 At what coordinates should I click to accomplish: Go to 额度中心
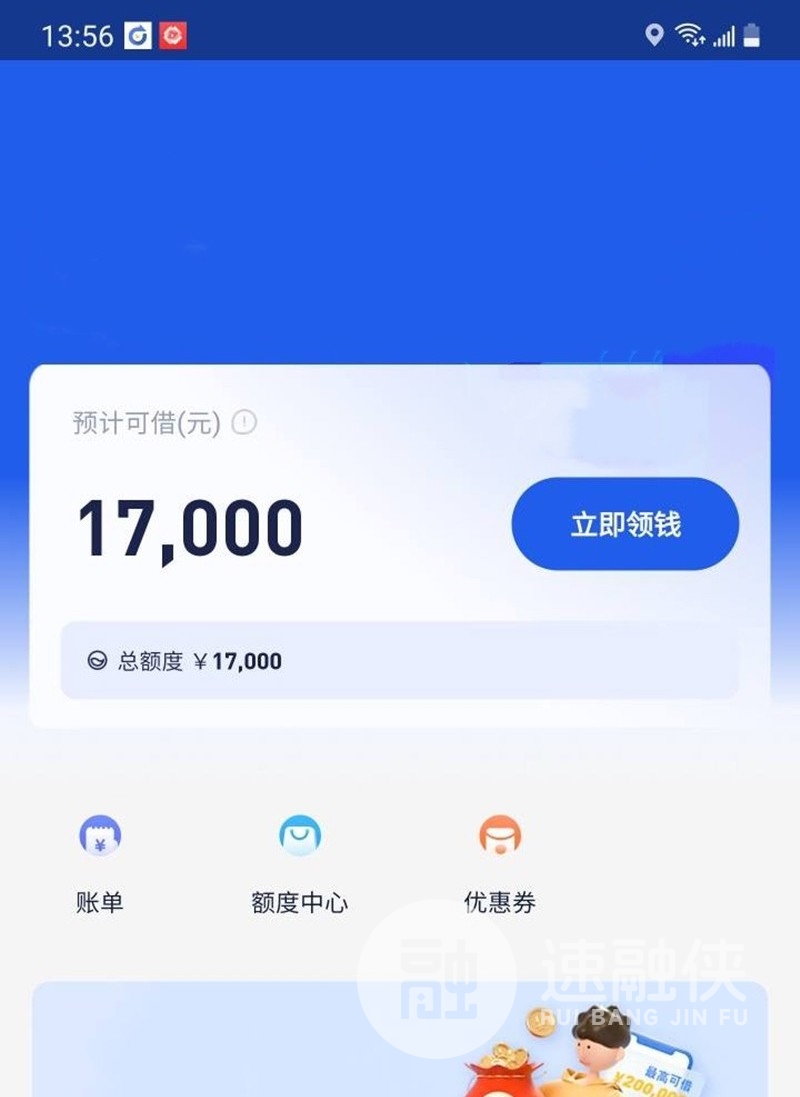[x=300, y=860]
